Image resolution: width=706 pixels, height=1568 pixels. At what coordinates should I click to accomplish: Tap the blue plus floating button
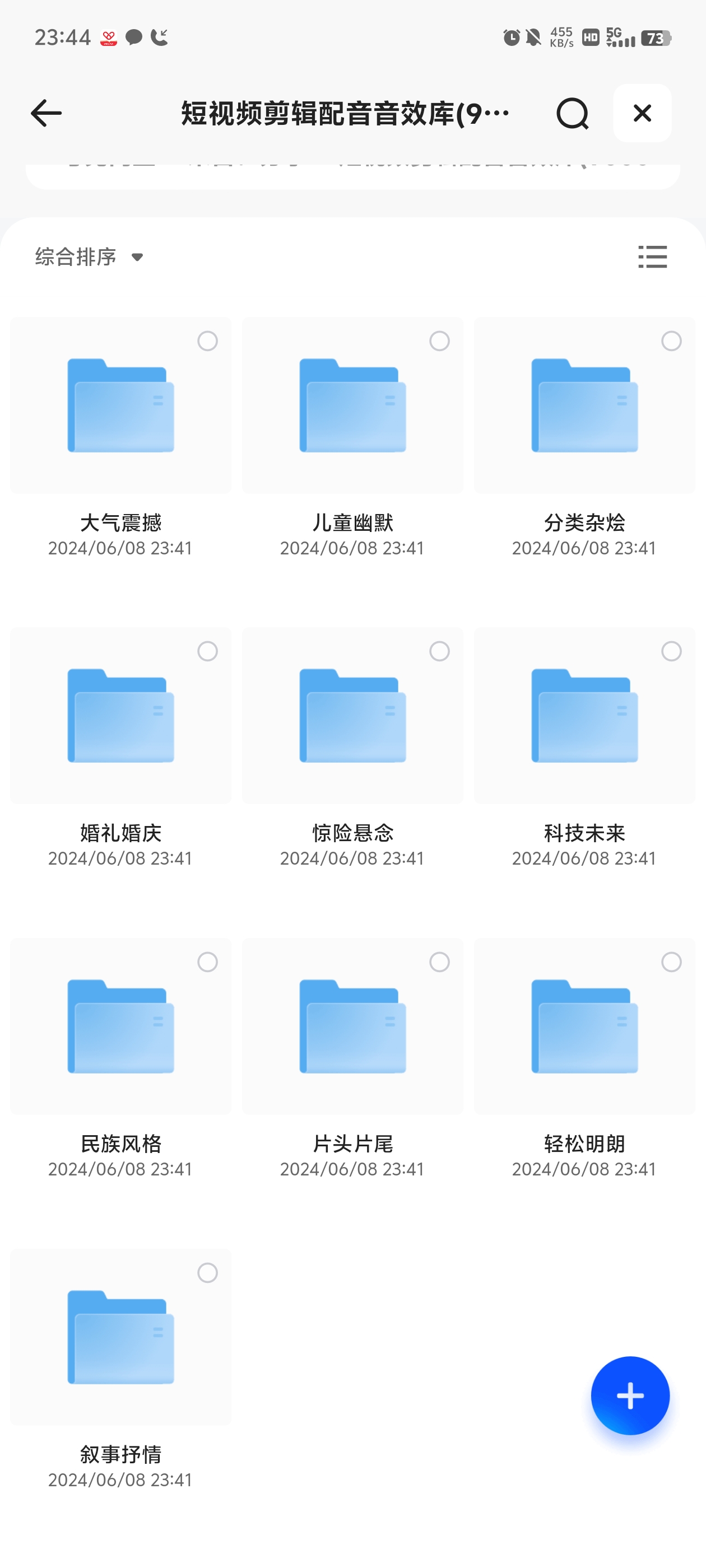tap(630, 1396)
